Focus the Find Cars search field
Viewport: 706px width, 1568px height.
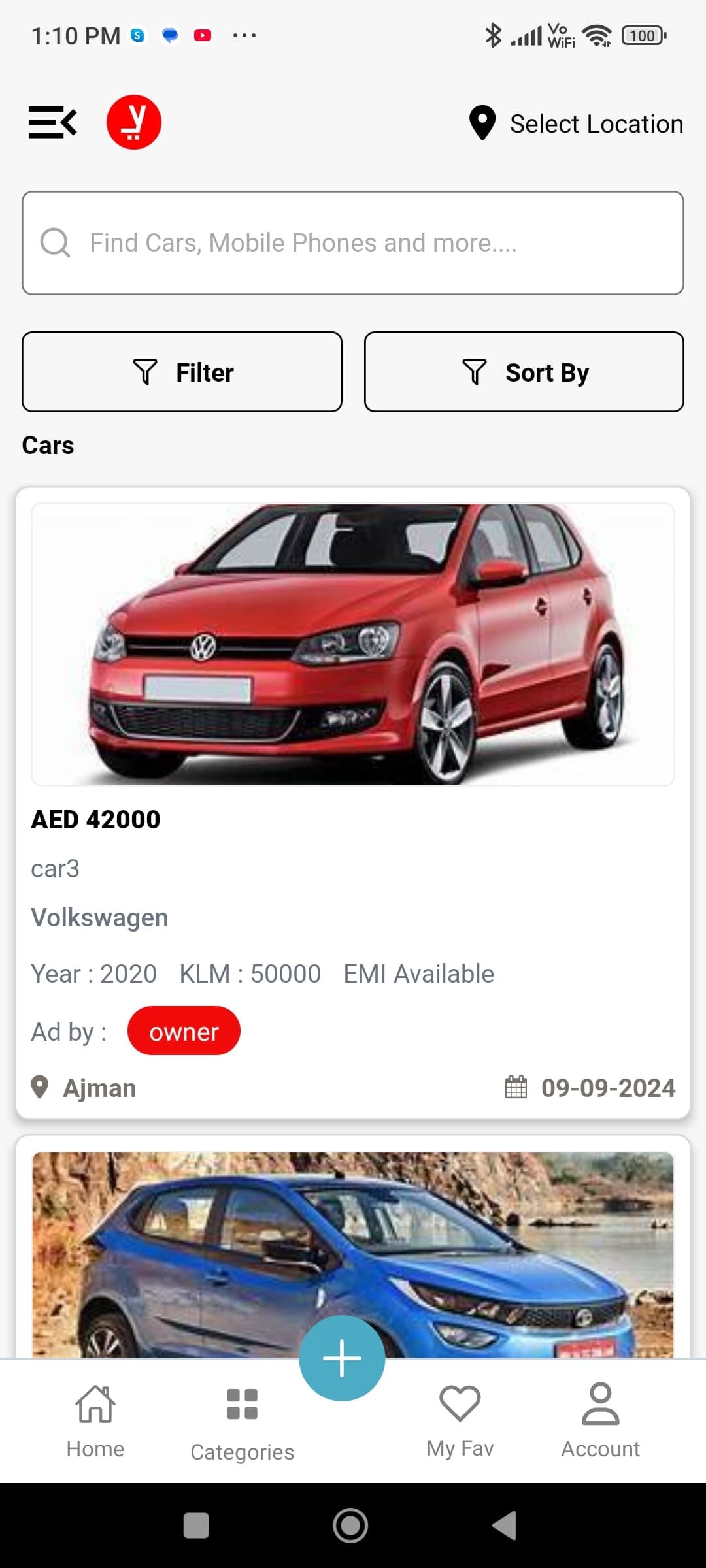point(353,243)
